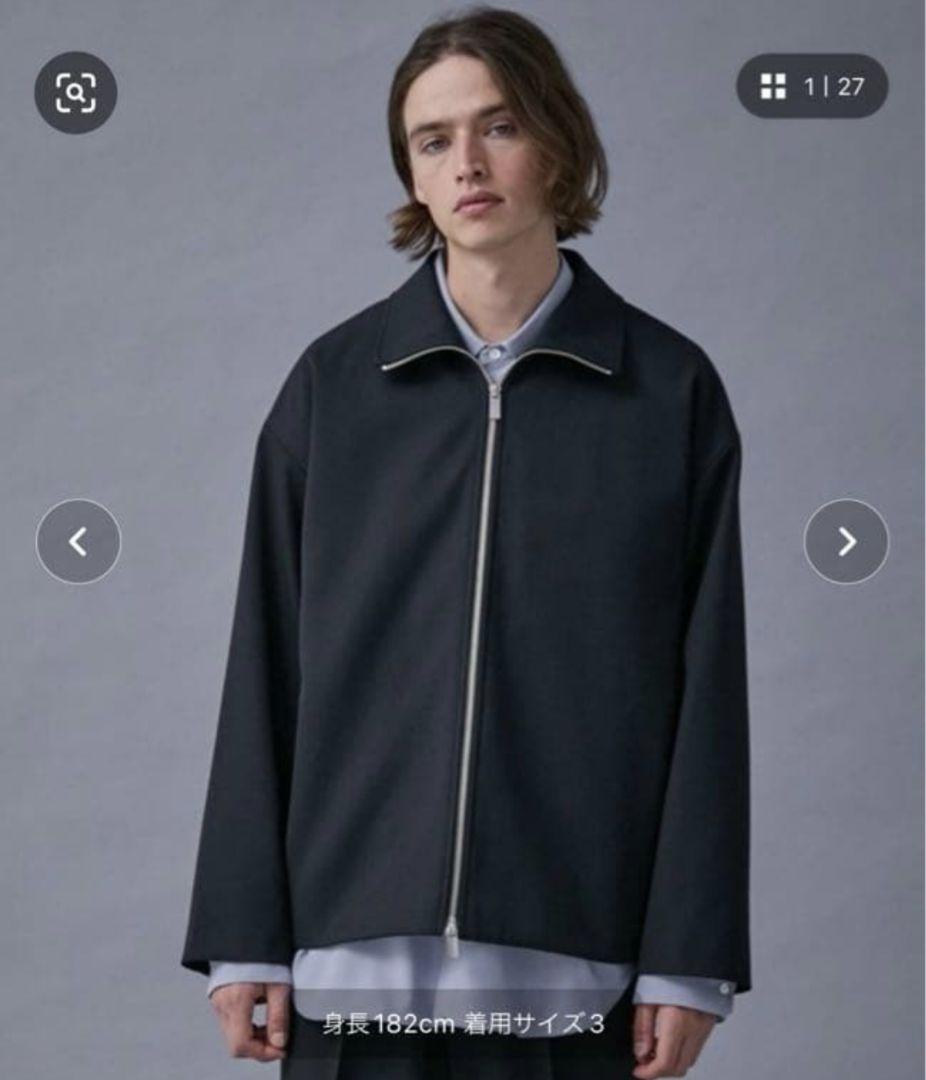Click the next-image chevron on the right edge
The width and height of the screenshot is (926, 1080).
click(x=848, y=539)
